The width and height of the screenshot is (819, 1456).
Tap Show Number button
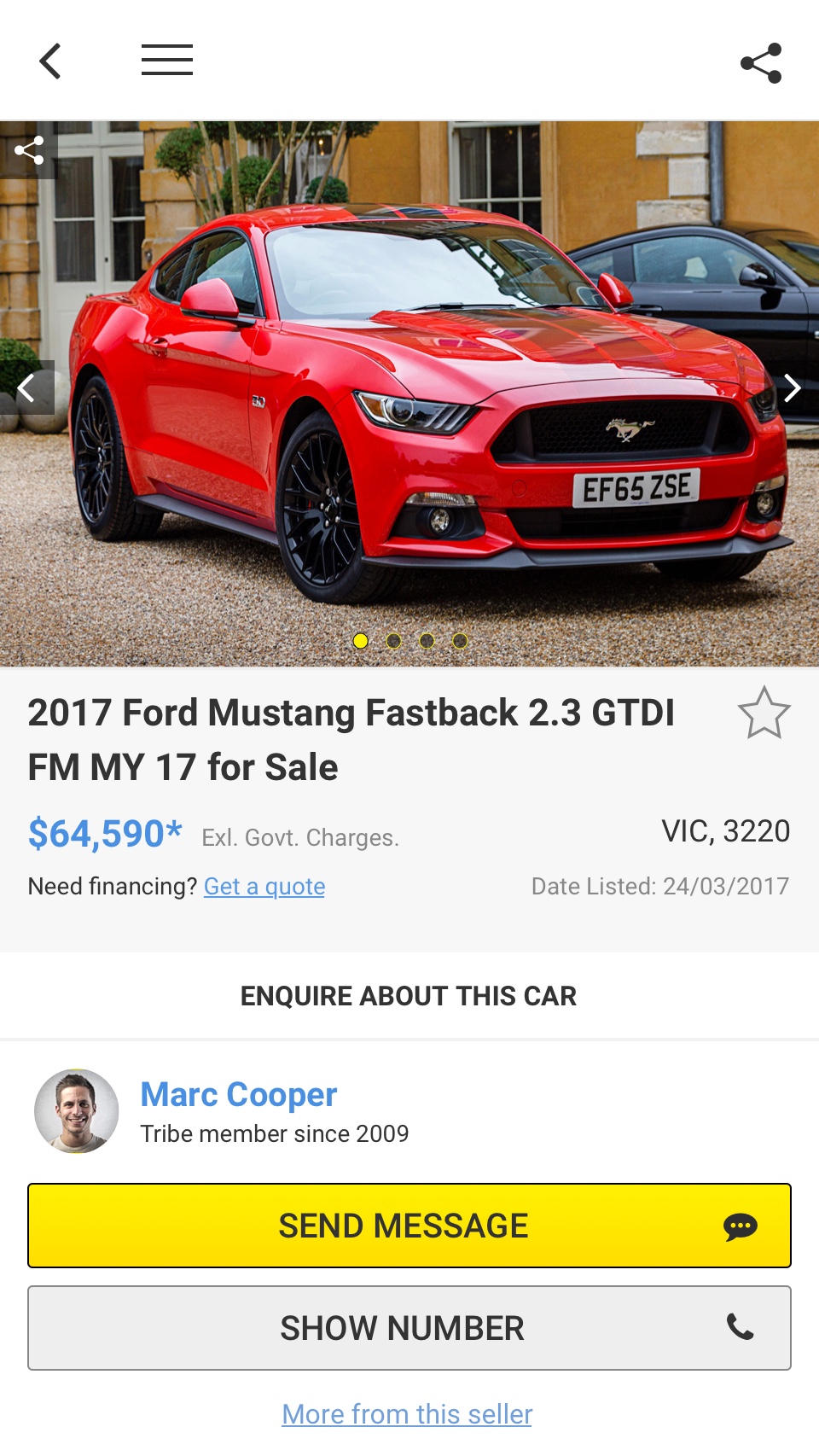click(x=409, y=1328)
